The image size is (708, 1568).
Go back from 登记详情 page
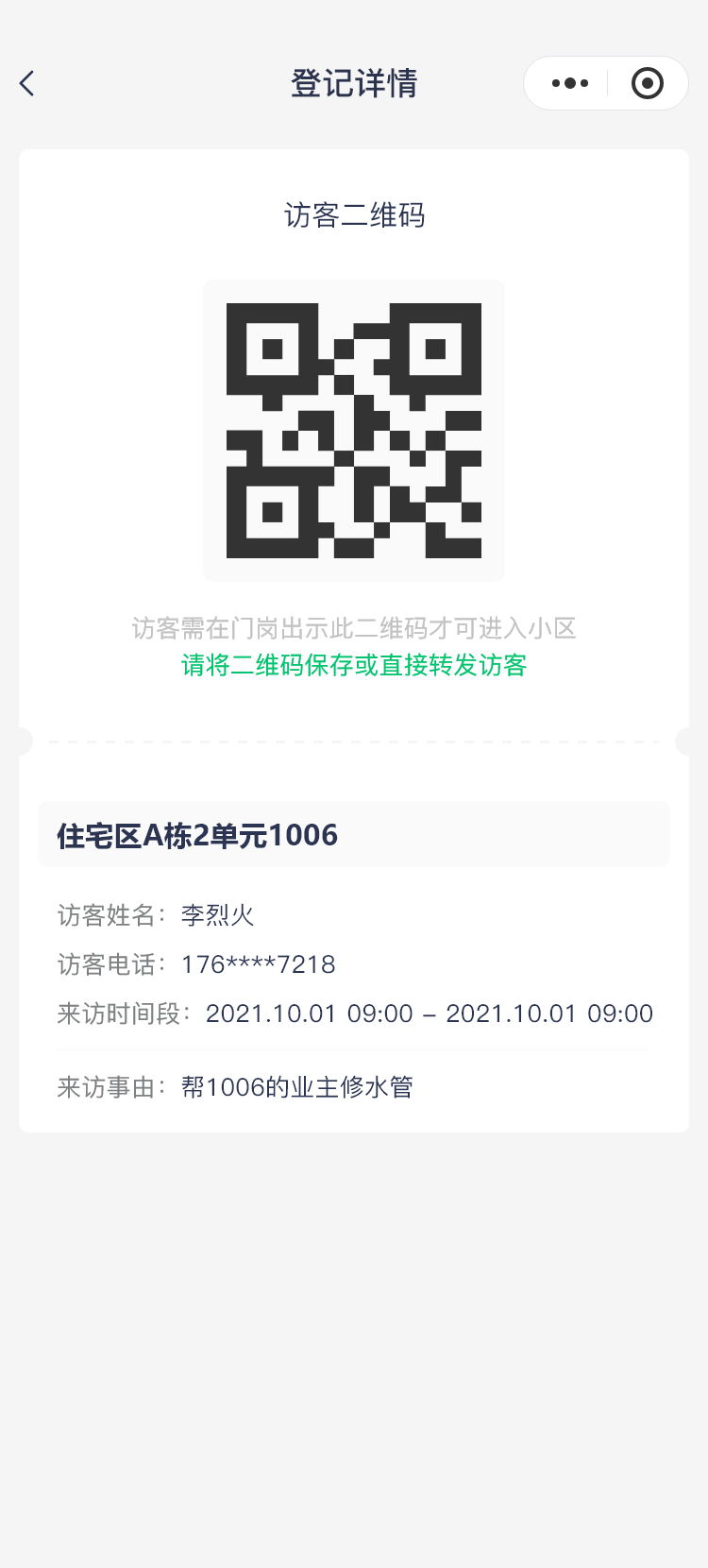[27, 83]
